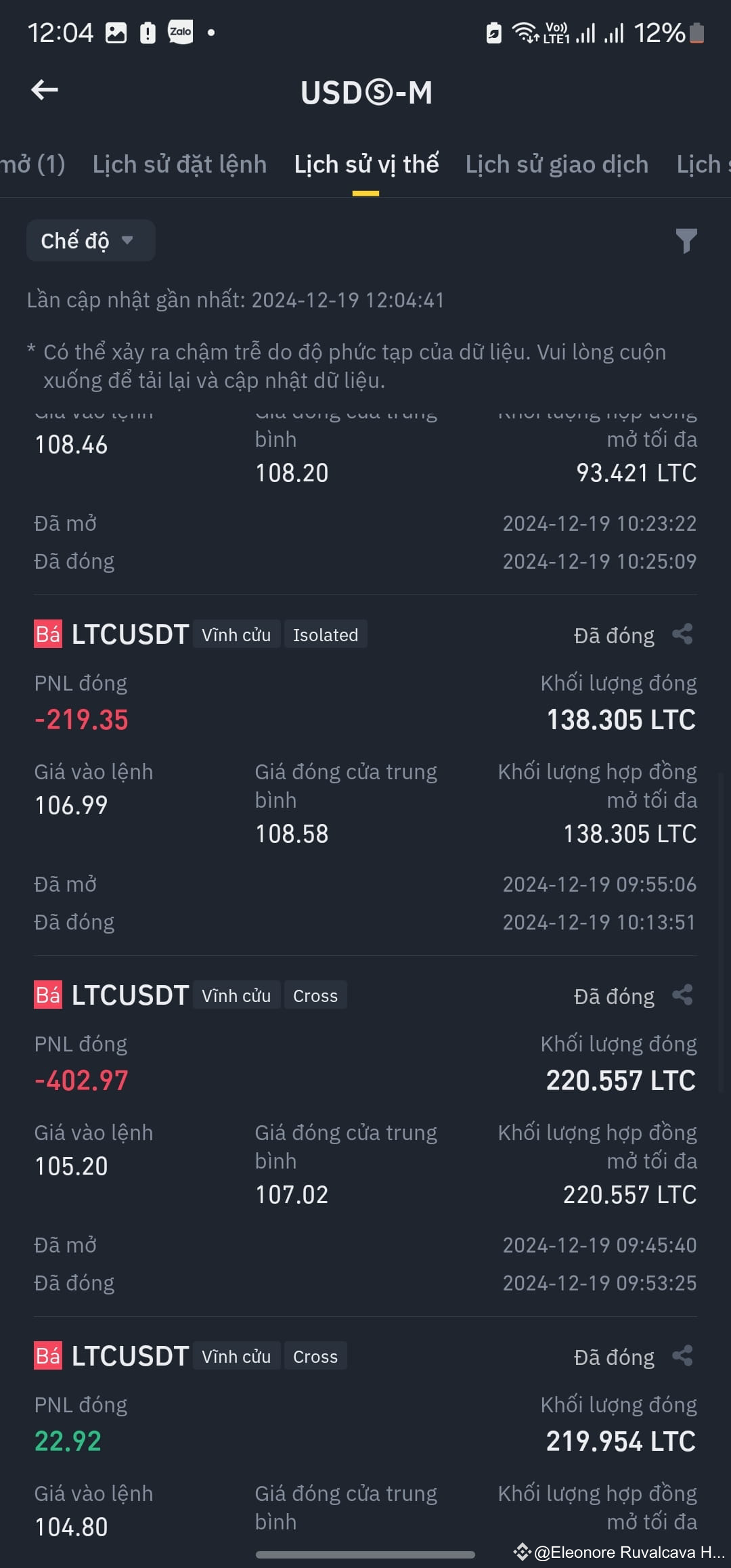
Task: Switch to the partially visible mở (1) tab
Action: (32, 165)
